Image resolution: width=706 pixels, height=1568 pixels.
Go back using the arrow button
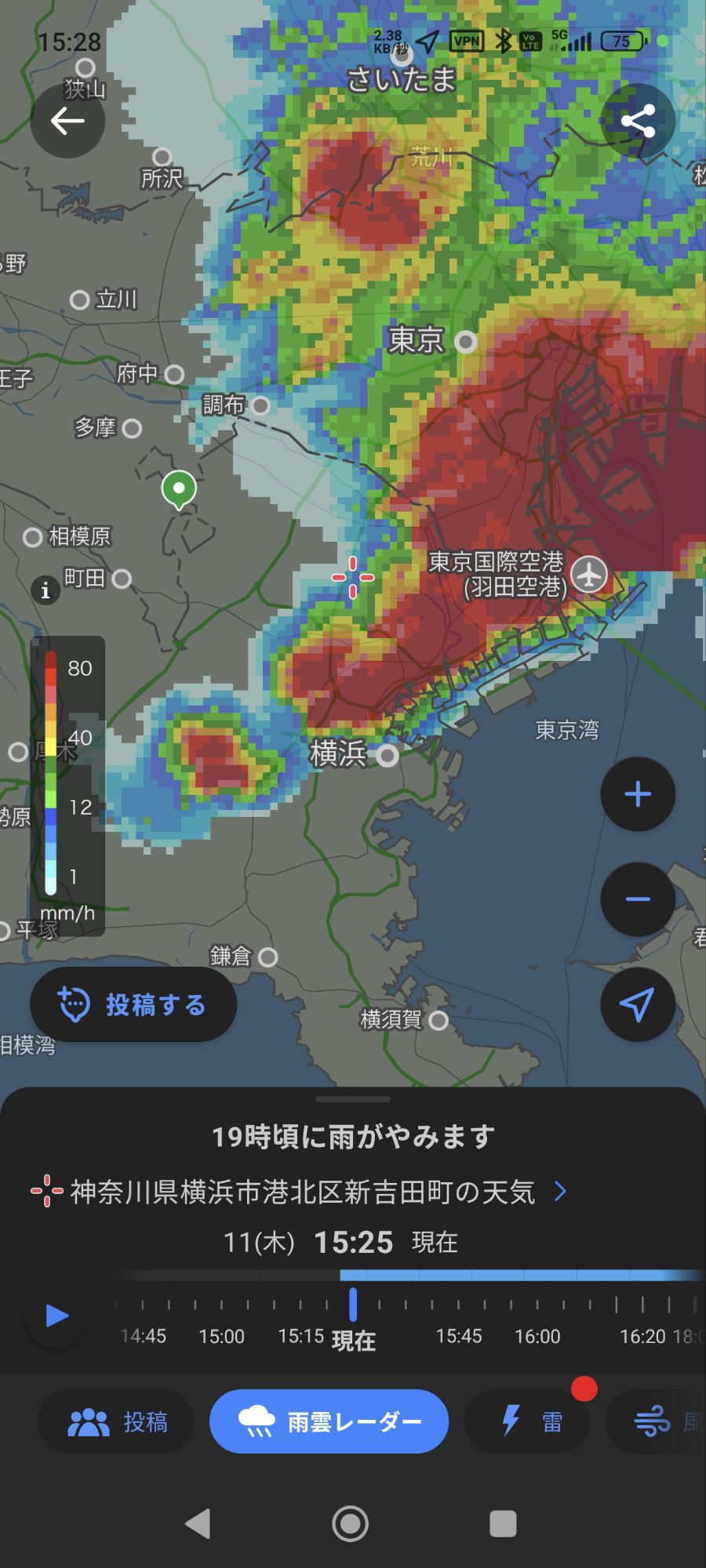pyautogui.click(x=67, y=121)
